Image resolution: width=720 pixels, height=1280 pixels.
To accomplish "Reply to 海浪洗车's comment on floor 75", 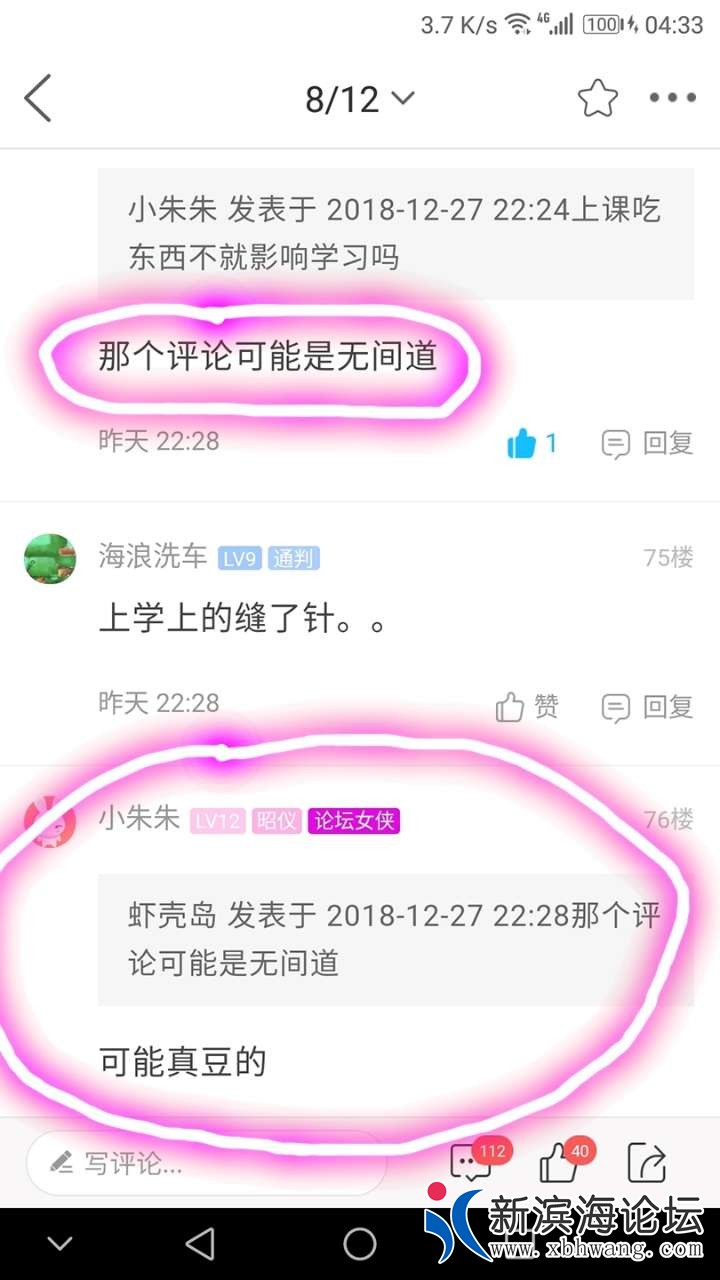I will coord(648,707).
